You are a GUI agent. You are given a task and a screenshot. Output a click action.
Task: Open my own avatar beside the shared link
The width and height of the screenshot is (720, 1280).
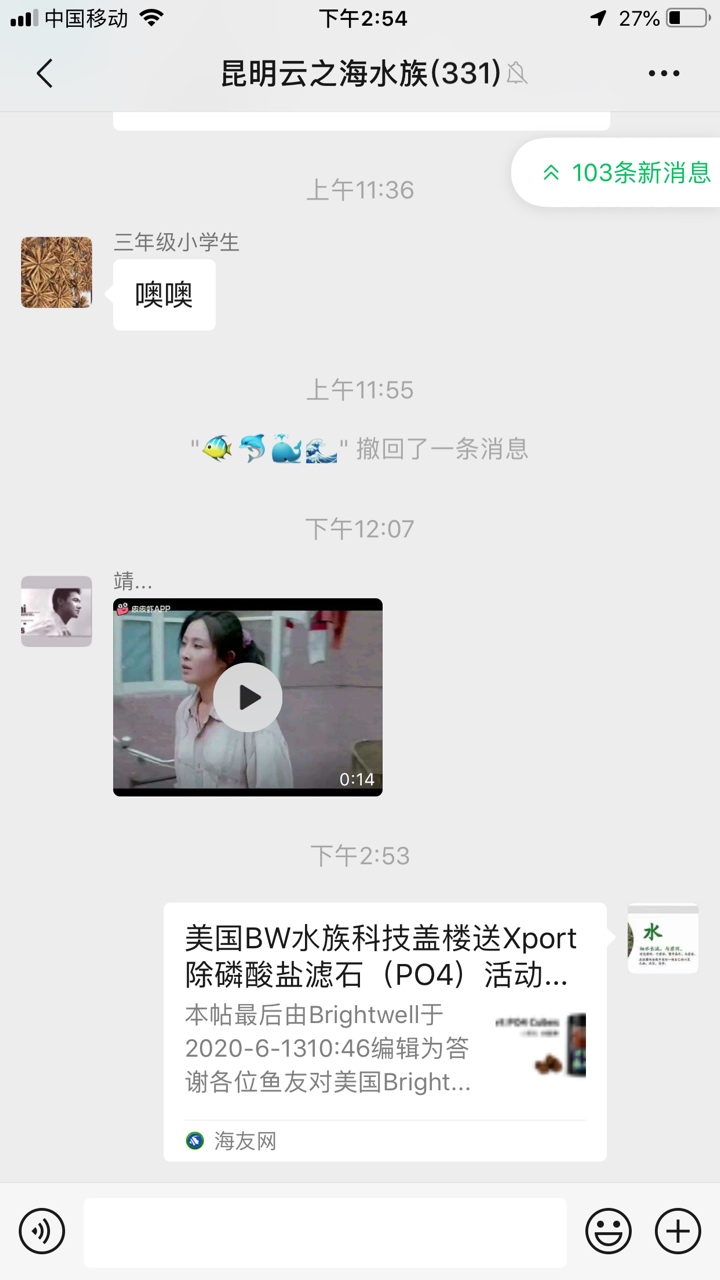663,938
